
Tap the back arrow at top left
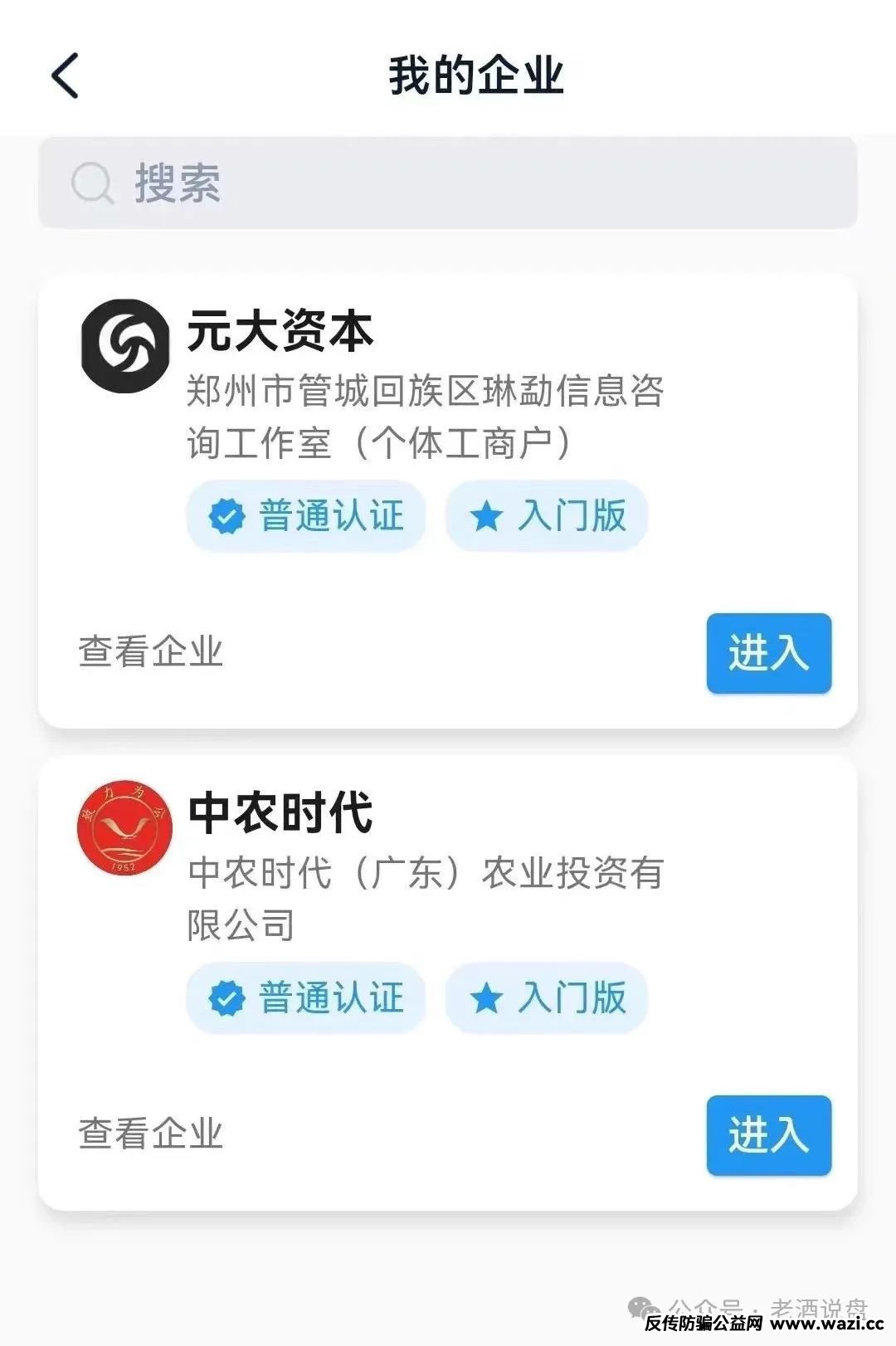point(65,75)
